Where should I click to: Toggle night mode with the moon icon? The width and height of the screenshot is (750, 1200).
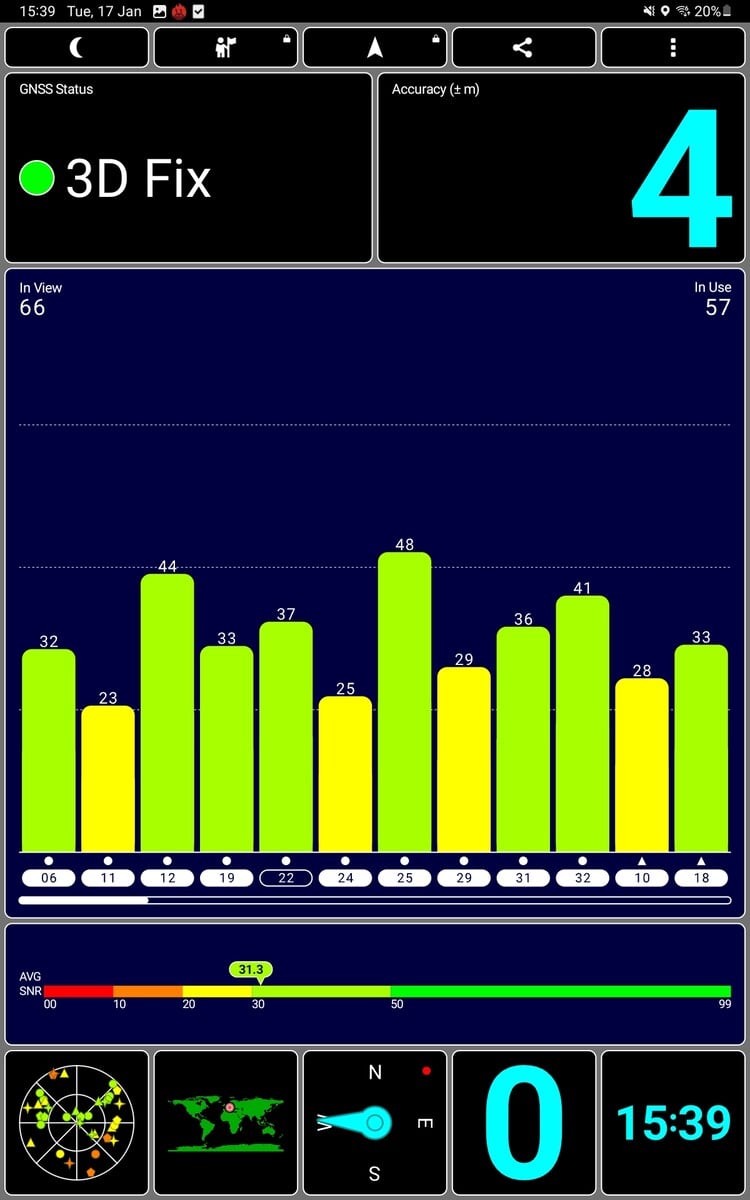point(77,47)
